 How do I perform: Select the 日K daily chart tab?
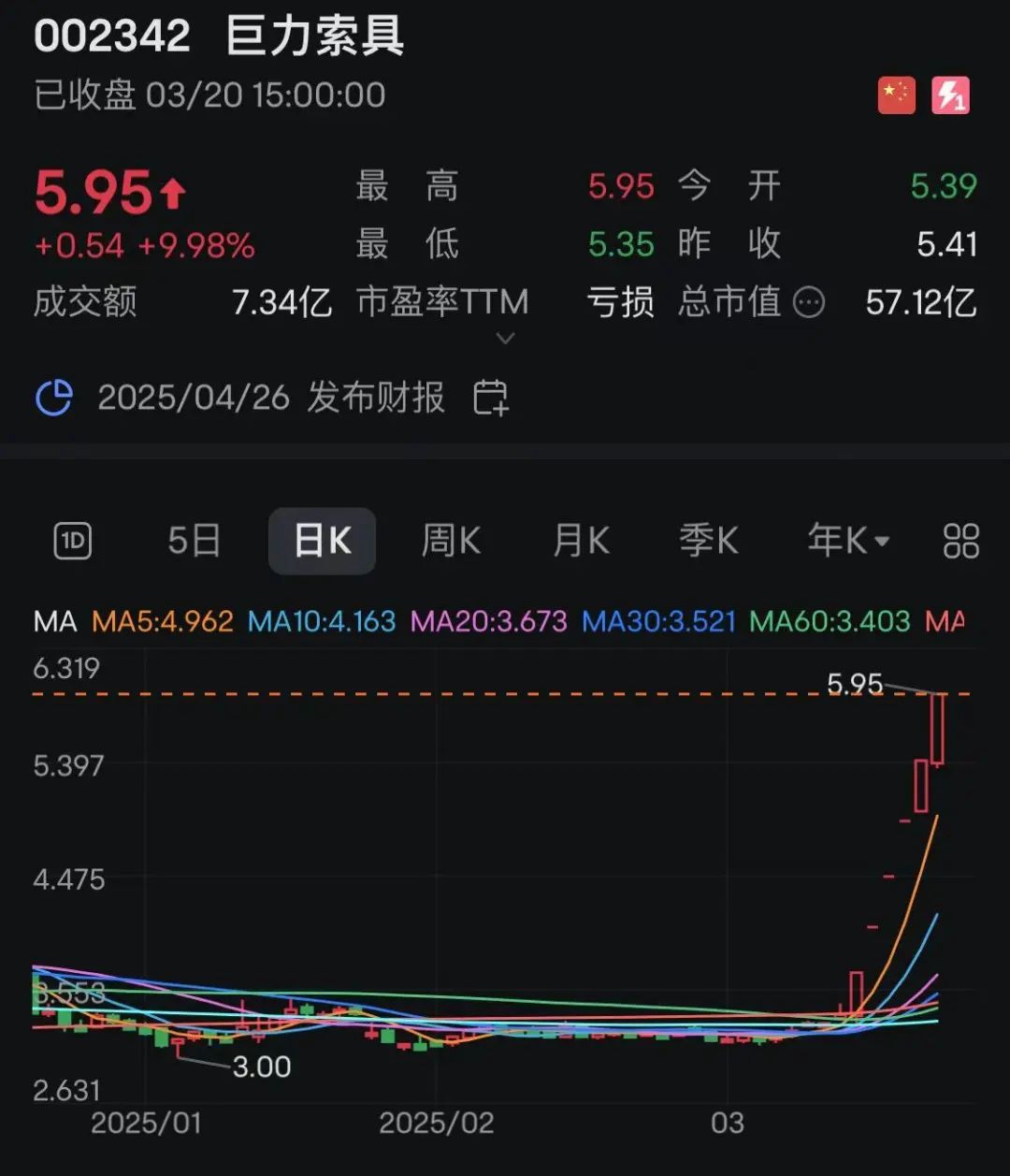pos(322,541)
